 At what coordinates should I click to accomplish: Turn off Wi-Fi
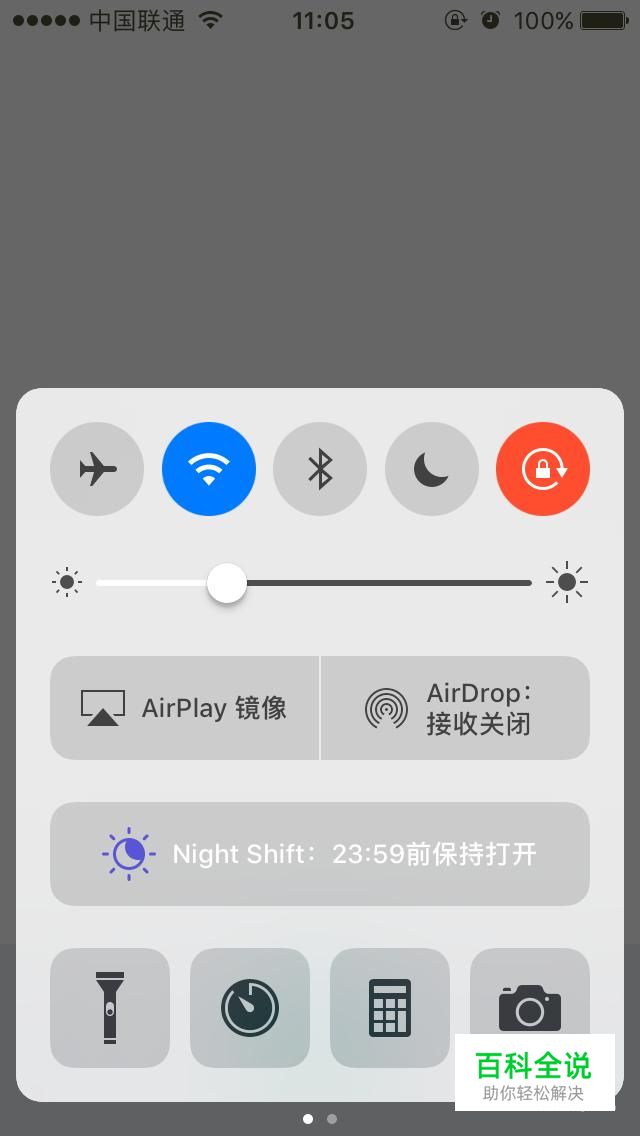pos(209,468)
